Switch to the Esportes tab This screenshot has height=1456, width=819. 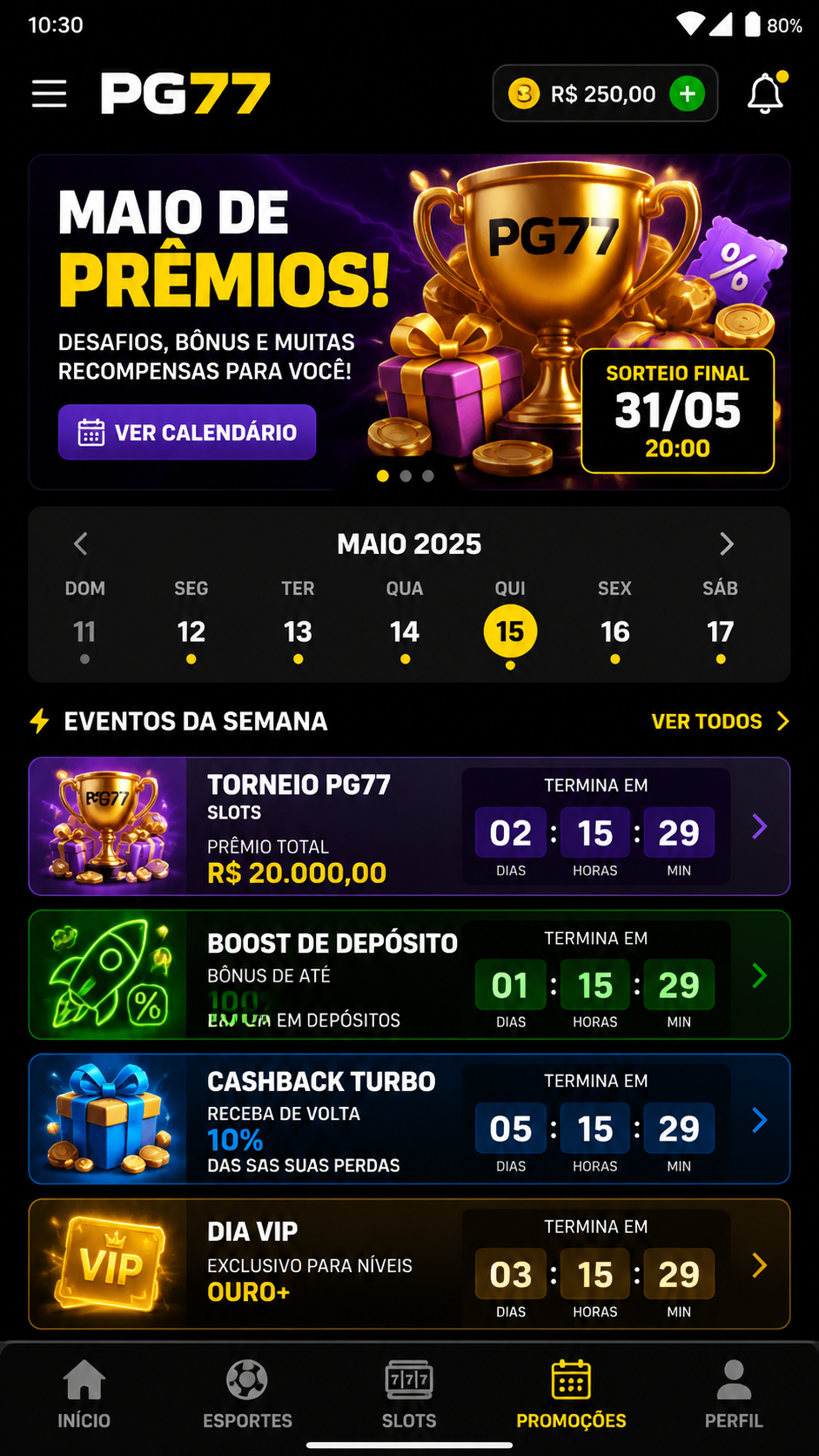click(247, 1395)
